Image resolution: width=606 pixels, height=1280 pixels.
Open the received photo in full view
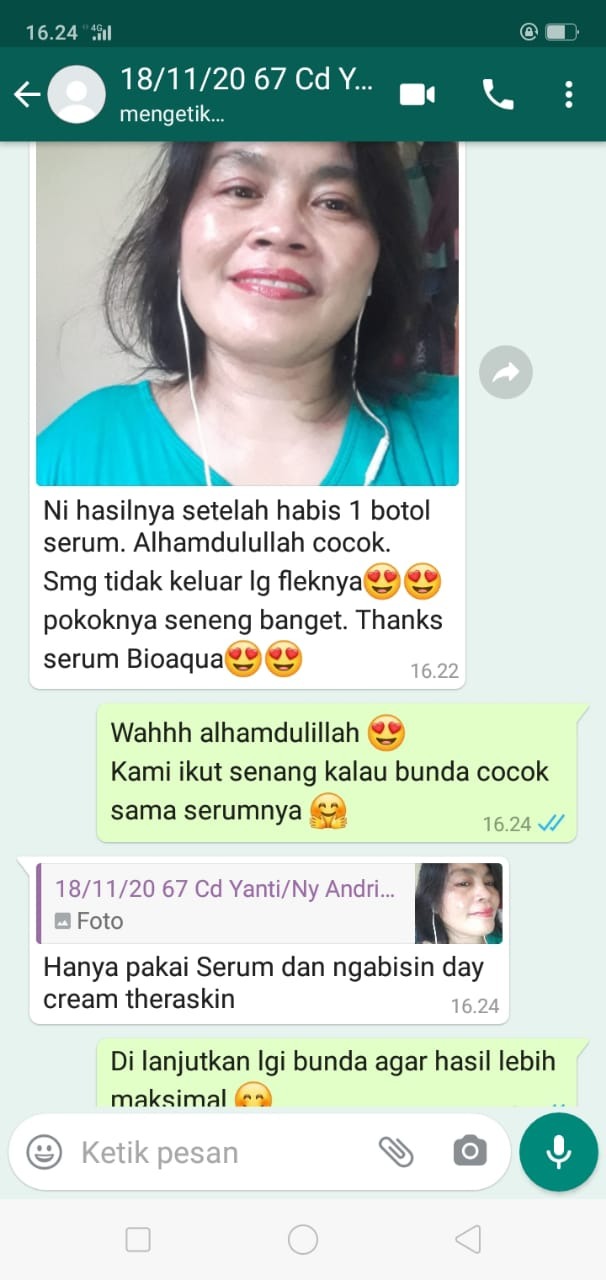click(x=247, y=312)
